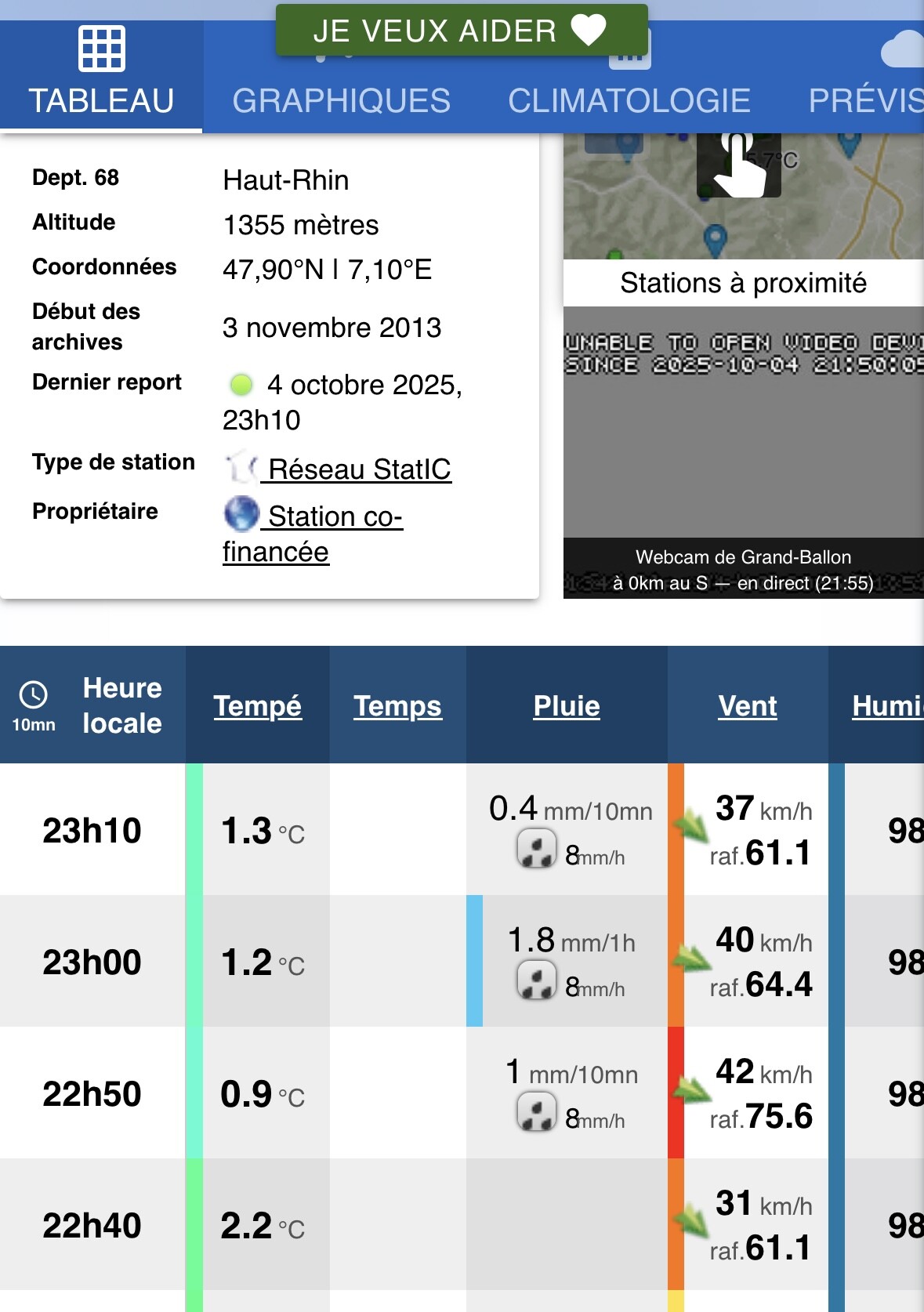Image resolution: width=924 pixels, height=1312 pixels.
Task: Select the Vent column header
Action: click(747, 706)
